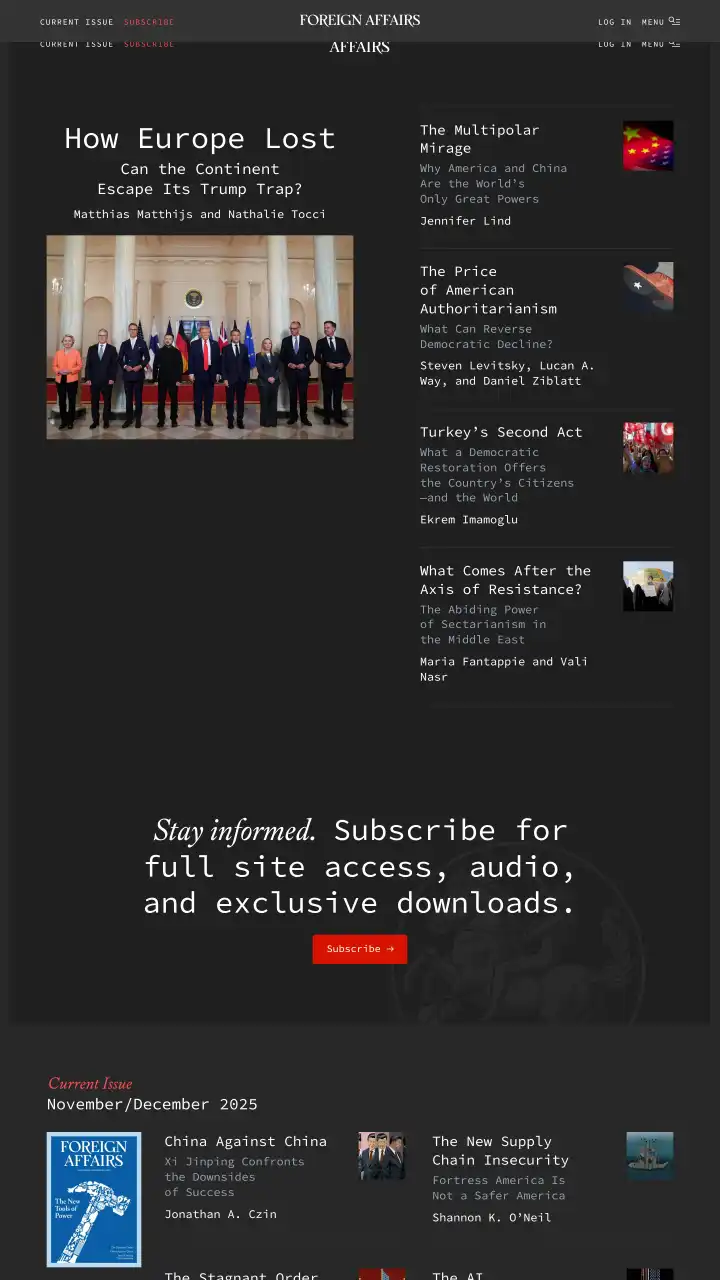Open the Menu search icon
This screenshot has height=1280, width=720.
pyautogui.click(x=675, y=21)
